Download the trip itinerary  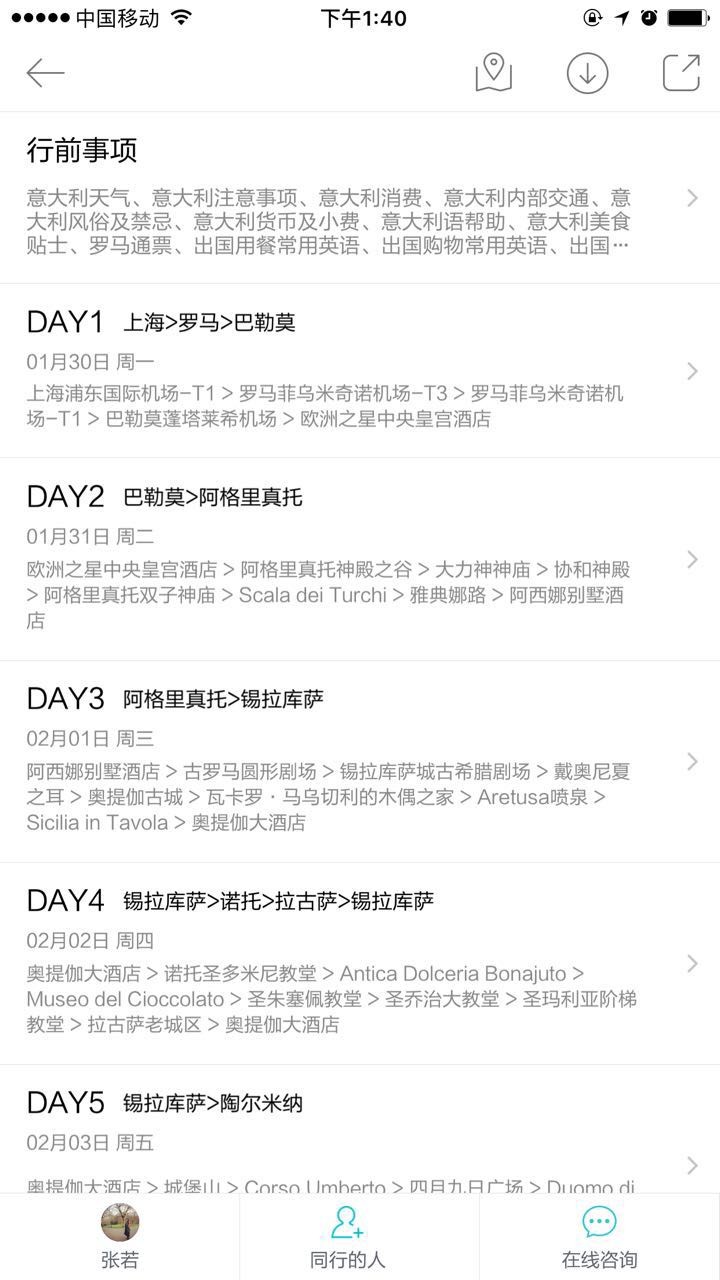[x=587, y=73]
